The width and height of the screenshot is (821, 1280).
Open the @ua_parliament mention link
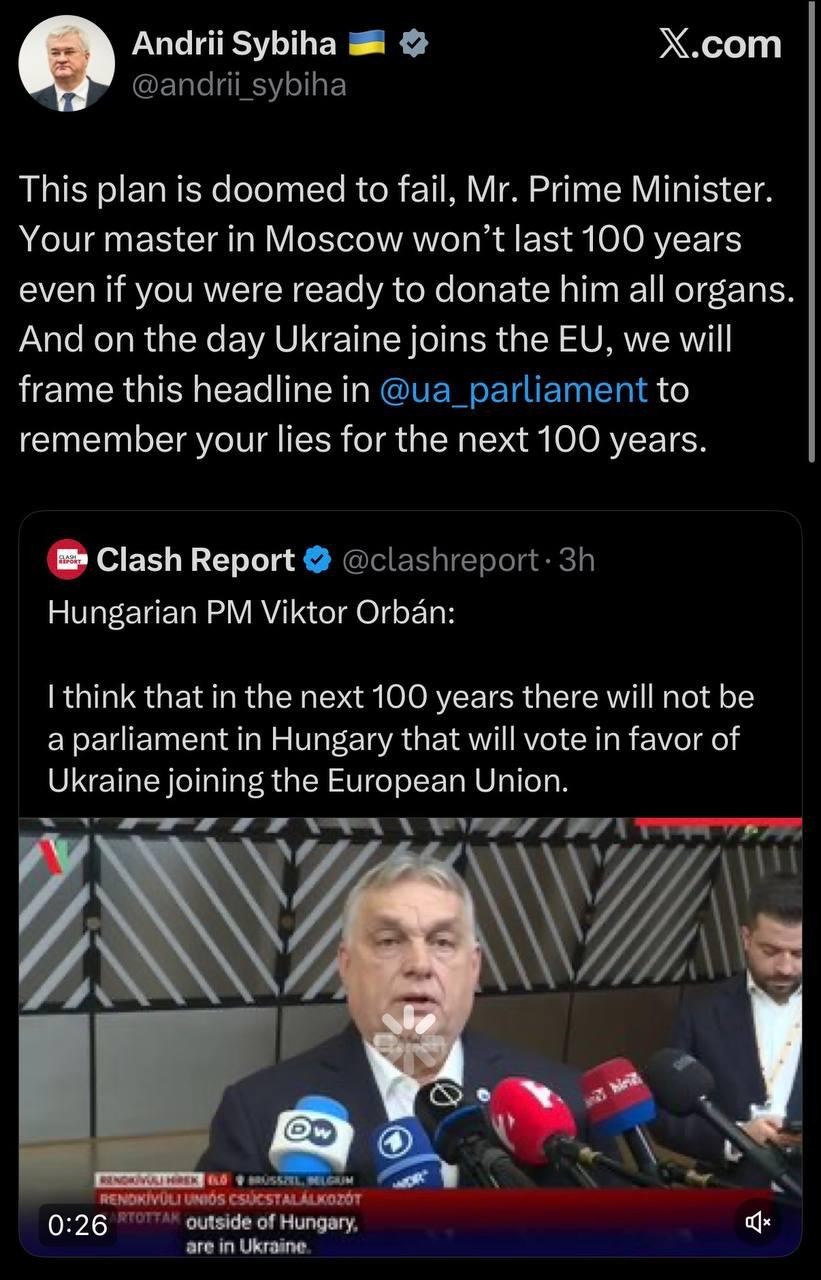coord(514,390)
